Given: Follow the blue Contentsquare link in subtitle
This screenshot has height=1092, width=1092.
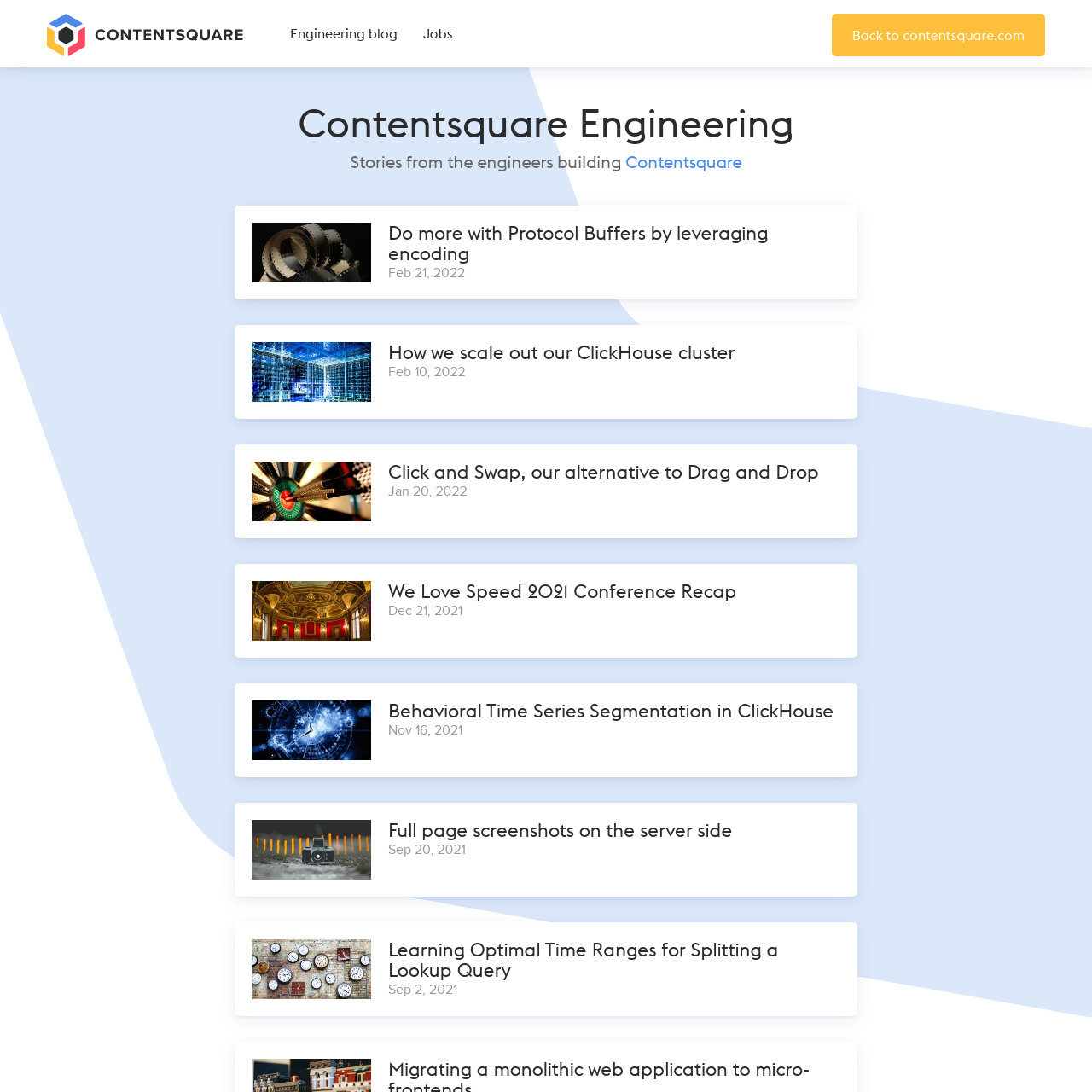Looking at the screenshot, I should point(683,163).
